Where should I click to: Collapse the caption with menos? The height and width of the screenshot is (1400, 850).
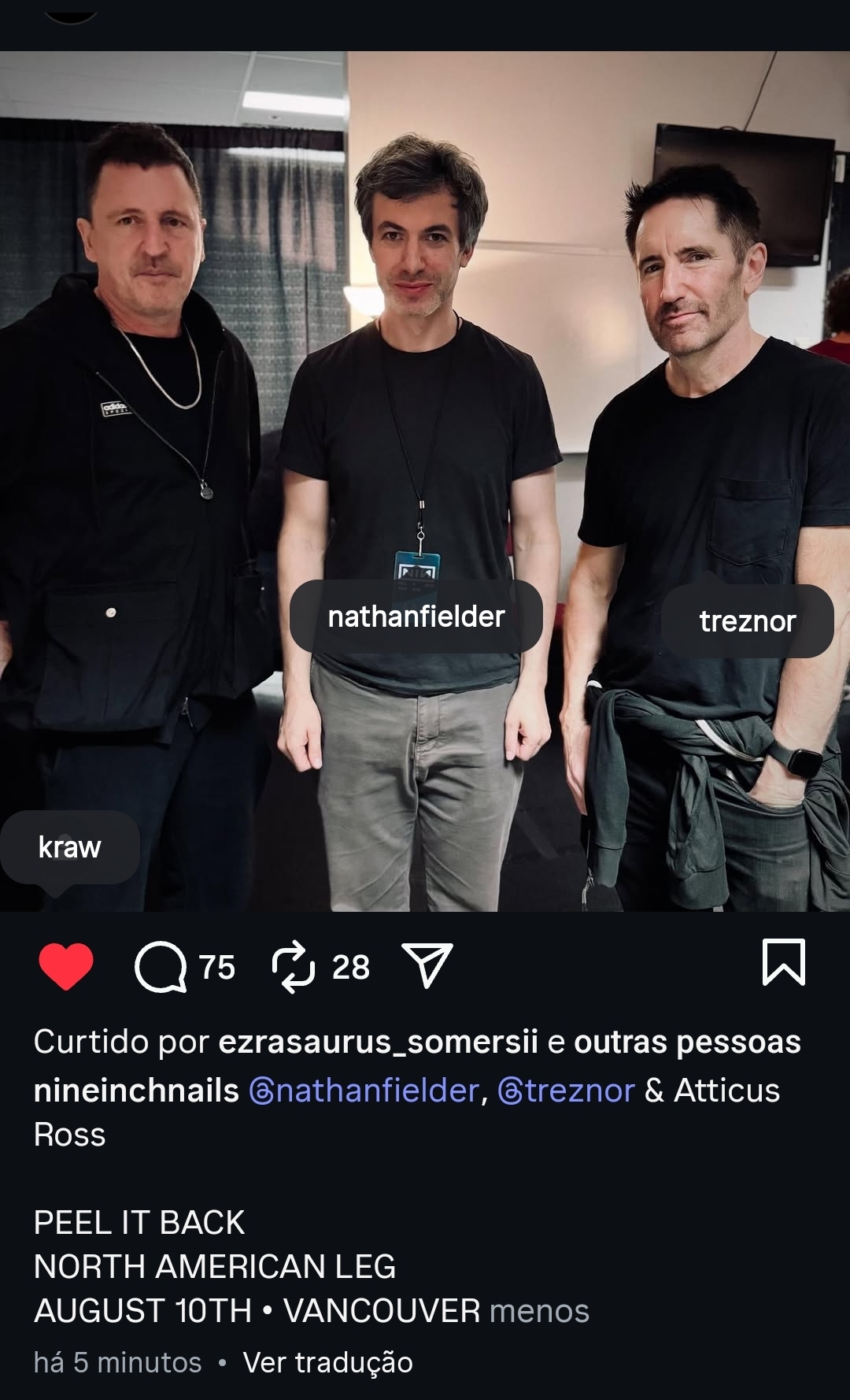point(539,1311)
